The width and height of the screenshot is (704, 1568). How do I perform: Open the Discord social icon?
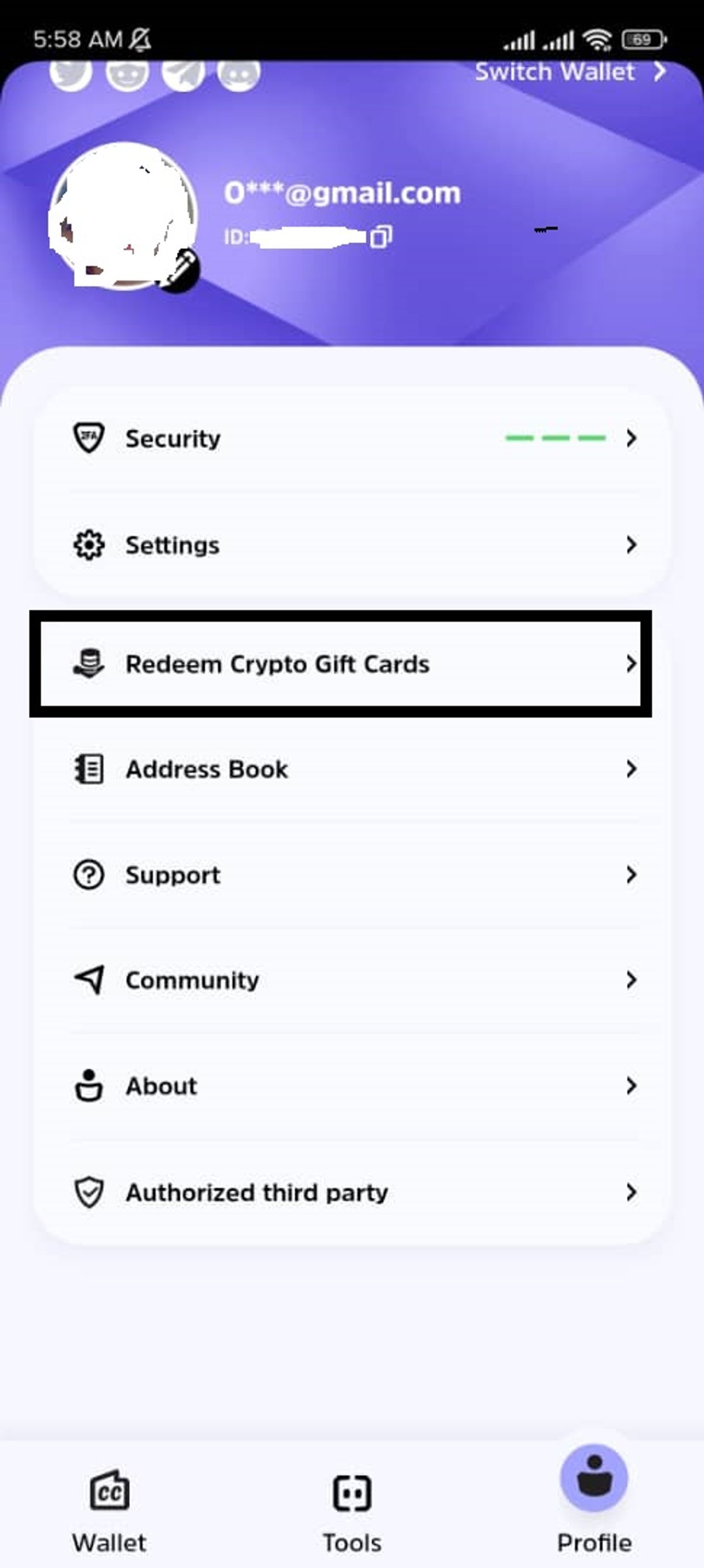239,75
